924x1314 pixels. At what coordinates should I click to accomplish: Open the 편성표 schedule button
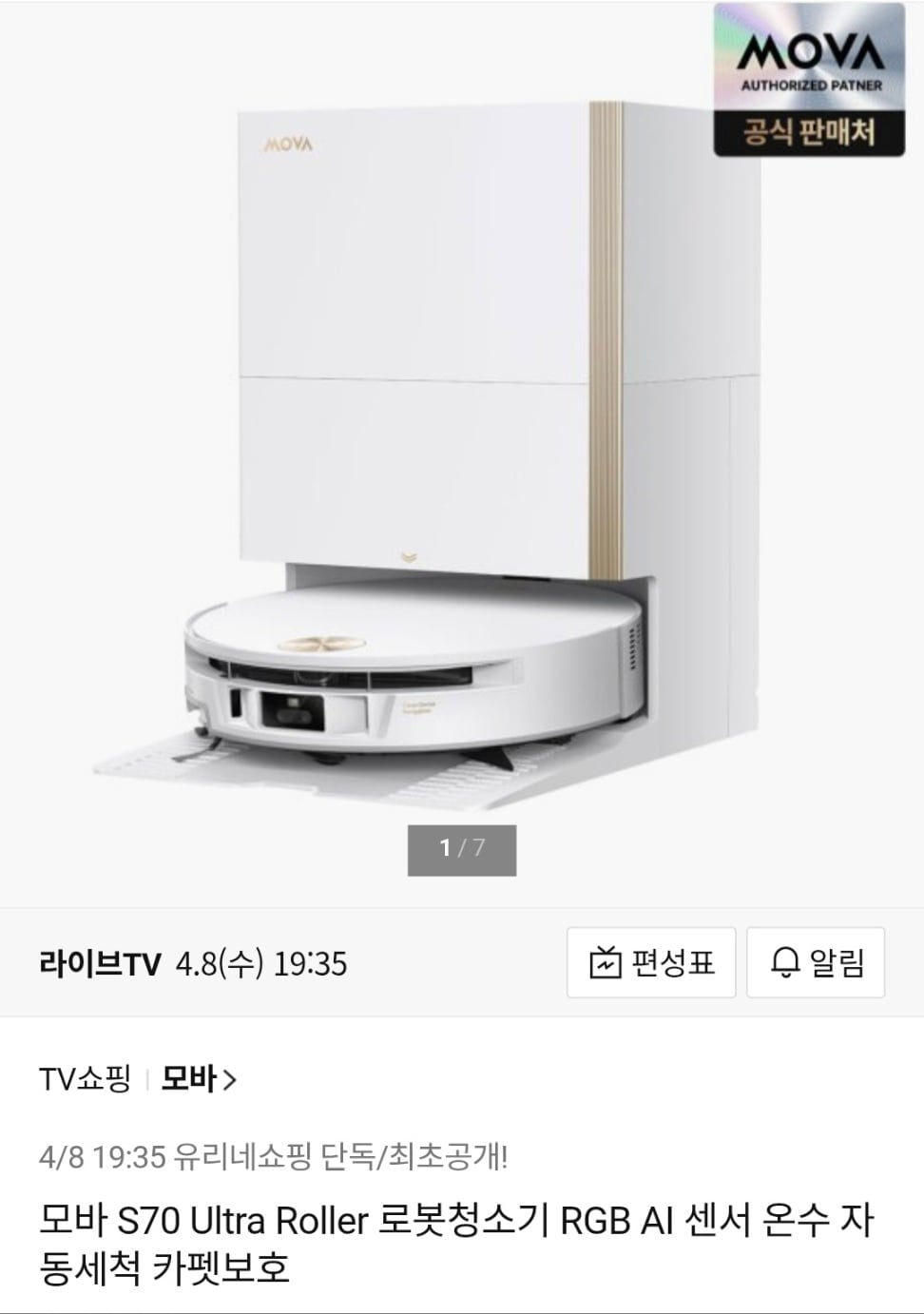[x=653, y=963]
